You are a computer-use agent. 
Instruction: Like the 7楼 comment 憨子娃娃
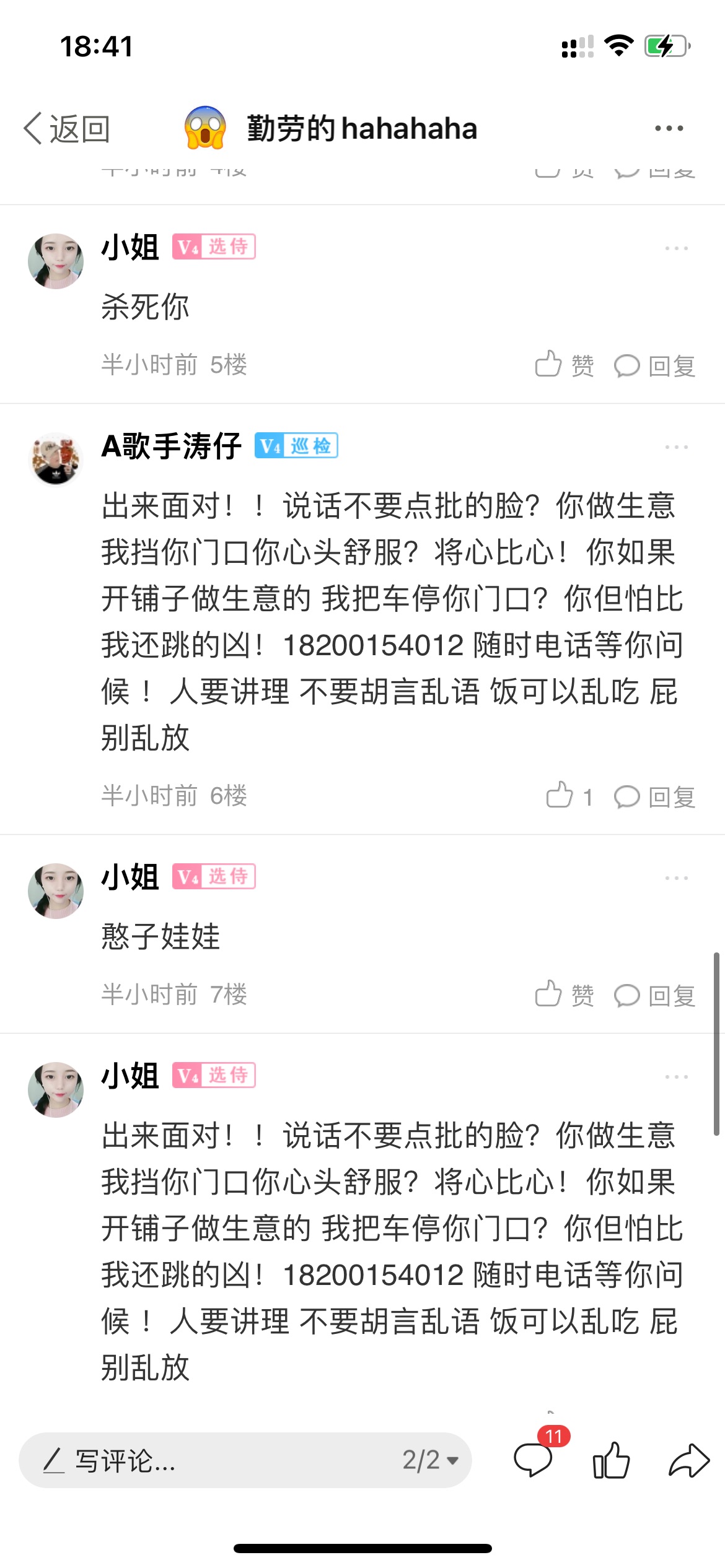click(x=564, y=995)
